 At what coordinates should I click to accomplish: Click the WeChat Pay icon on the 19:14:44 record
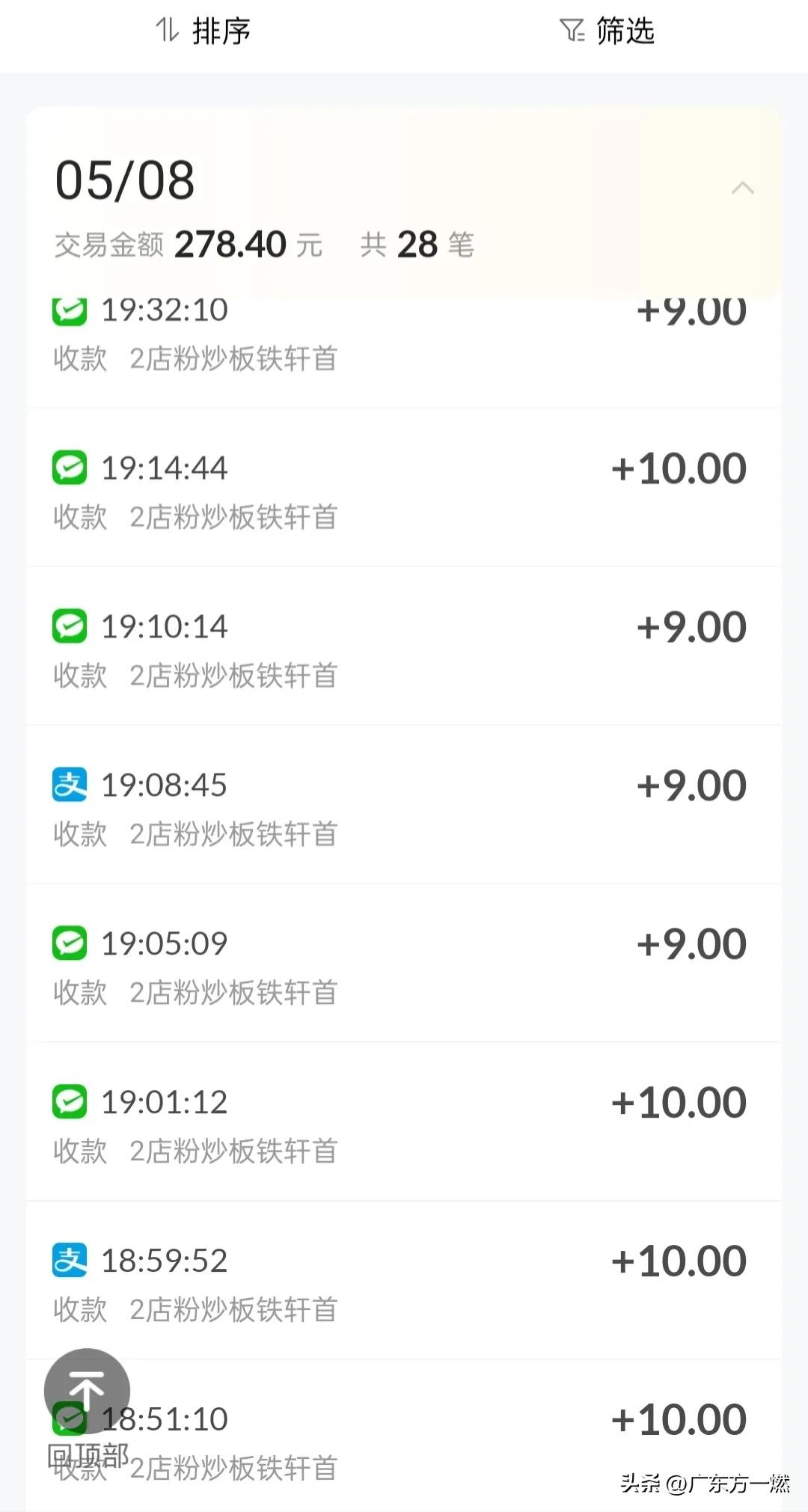(70, 467)
